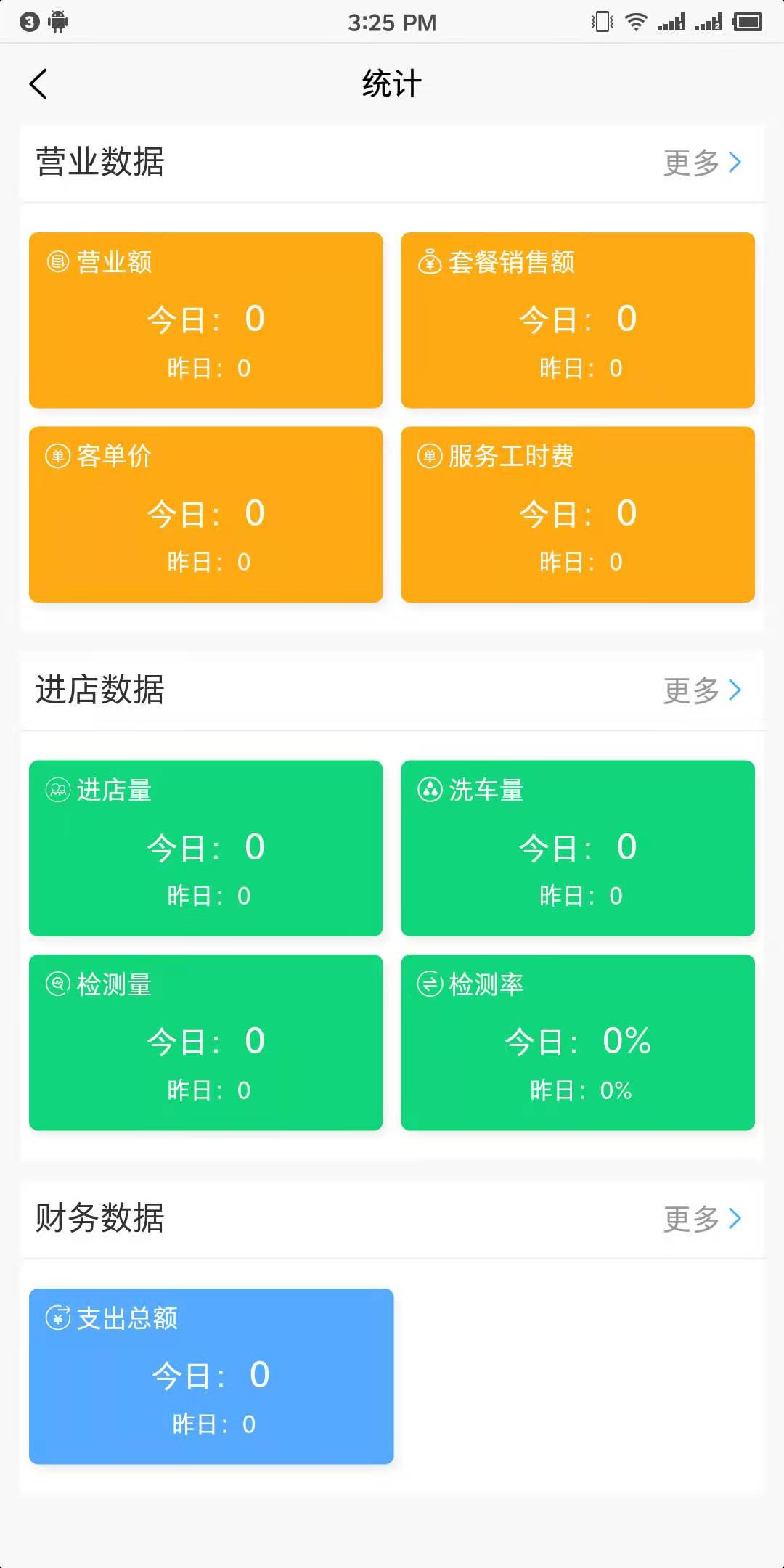Go back using the top-left arrow
784x1568 pixels.
38,83
